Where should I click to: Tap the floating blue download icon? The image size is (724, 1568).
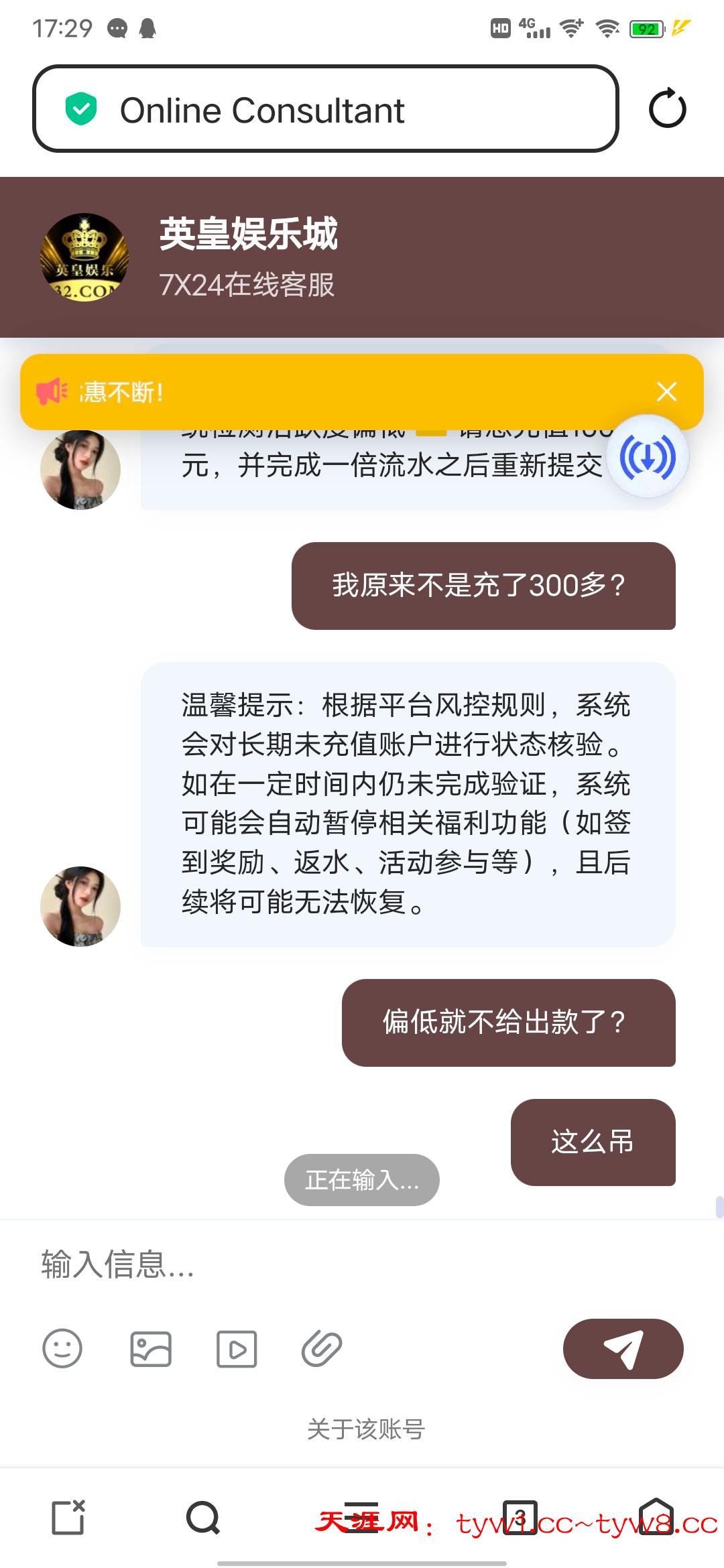[648, 457]
